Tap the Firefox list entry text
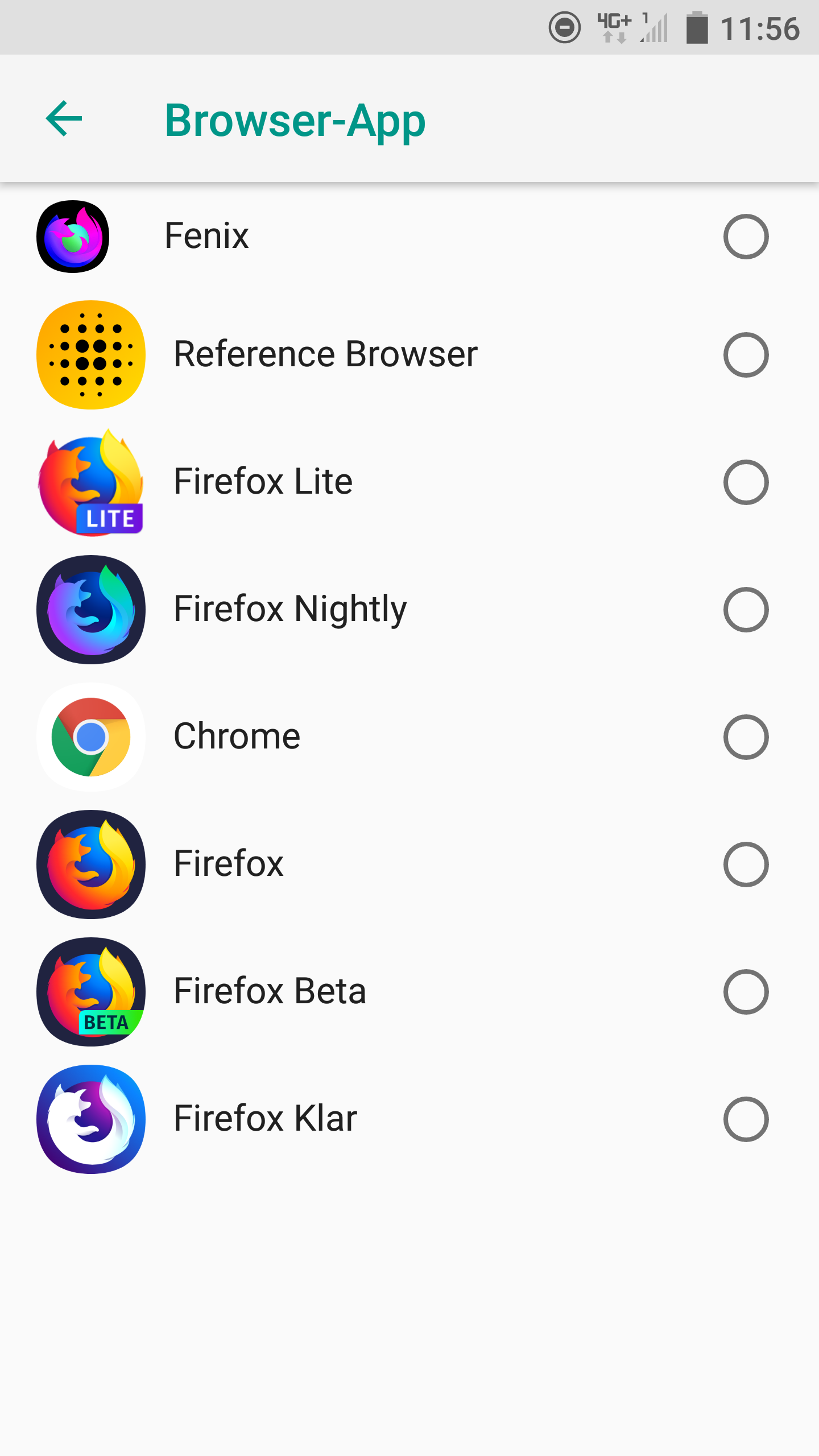 point(228,863)
